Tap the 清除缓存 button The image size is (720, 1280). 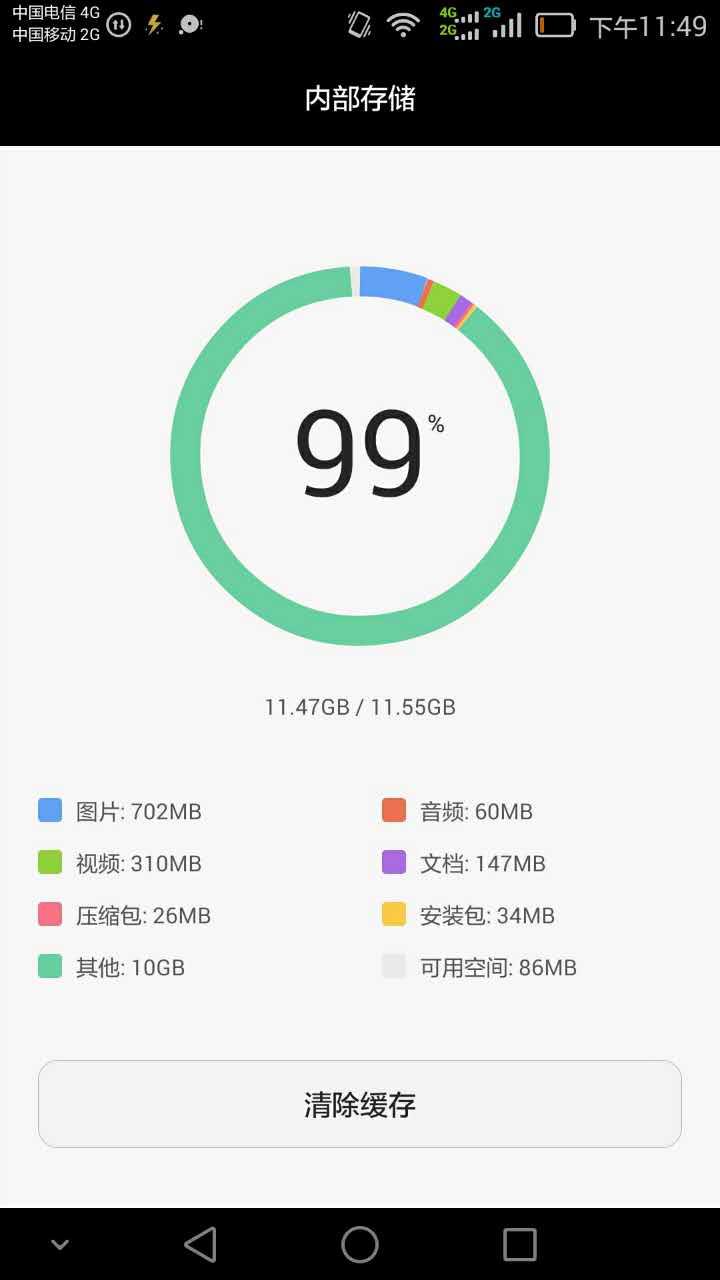point(360,1104)
